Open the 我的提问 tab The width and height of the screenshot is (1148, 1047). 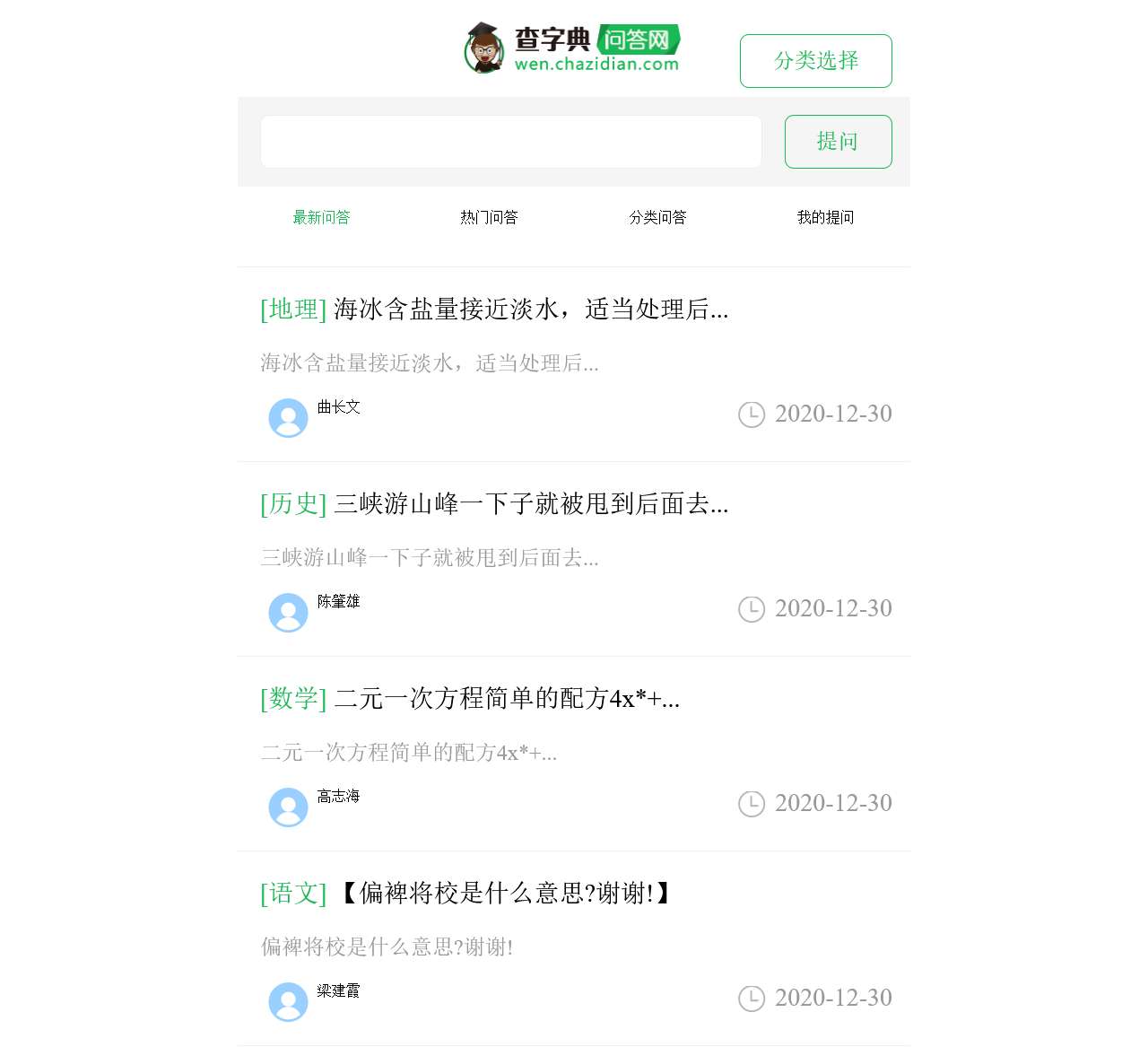point(825,217)
